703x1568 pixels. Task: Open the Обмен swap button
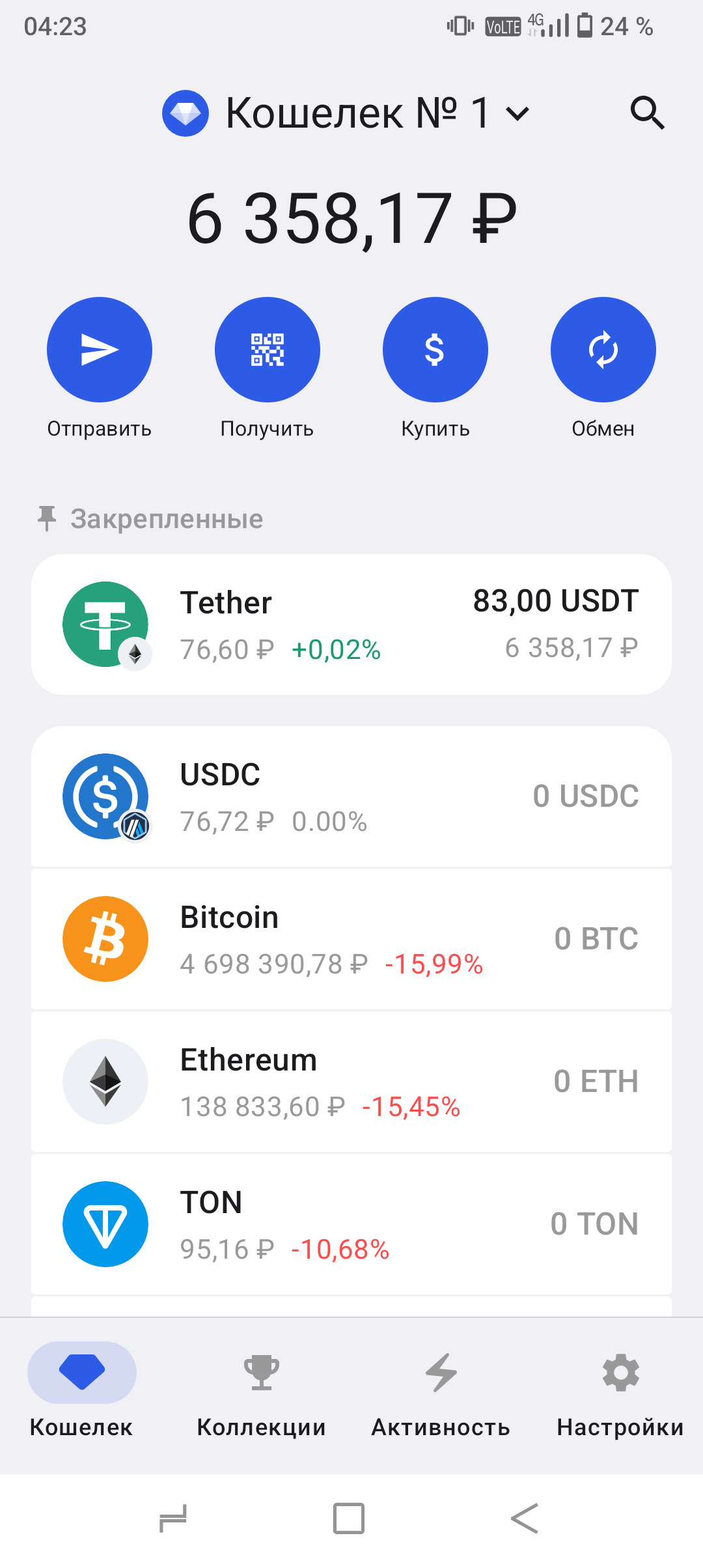[x=603, y=350]
